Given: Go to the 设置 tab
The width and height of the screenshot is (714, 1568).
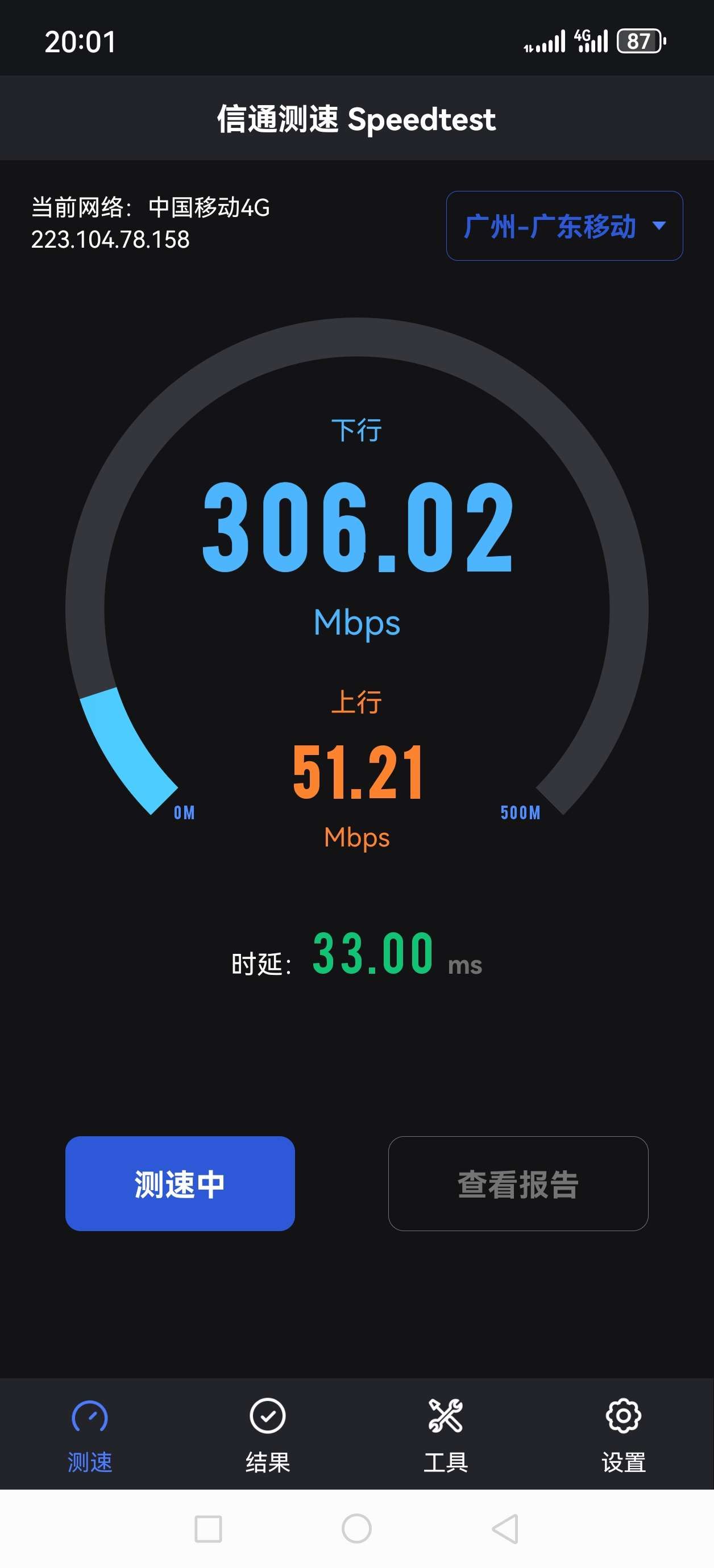Looking at the screenshot, I should pyautogui.click(x=623, y=1433).
